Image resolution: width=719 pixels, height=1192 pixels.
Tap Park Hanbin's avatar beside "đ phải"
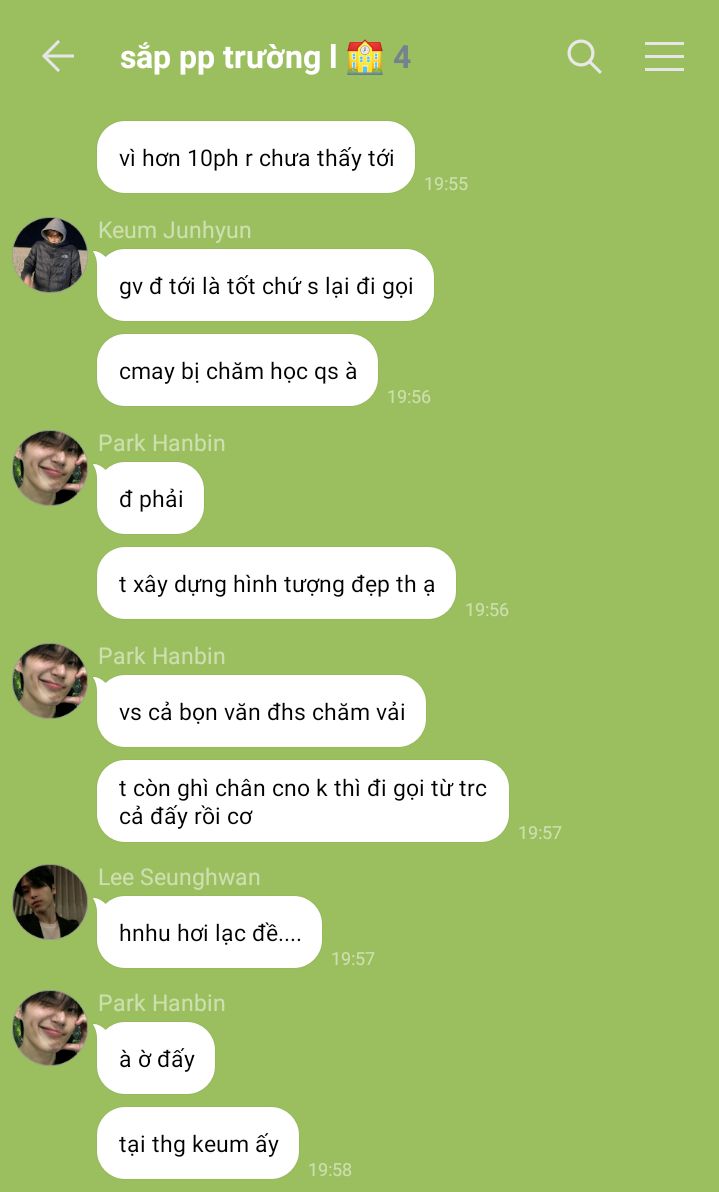(50, 468)
